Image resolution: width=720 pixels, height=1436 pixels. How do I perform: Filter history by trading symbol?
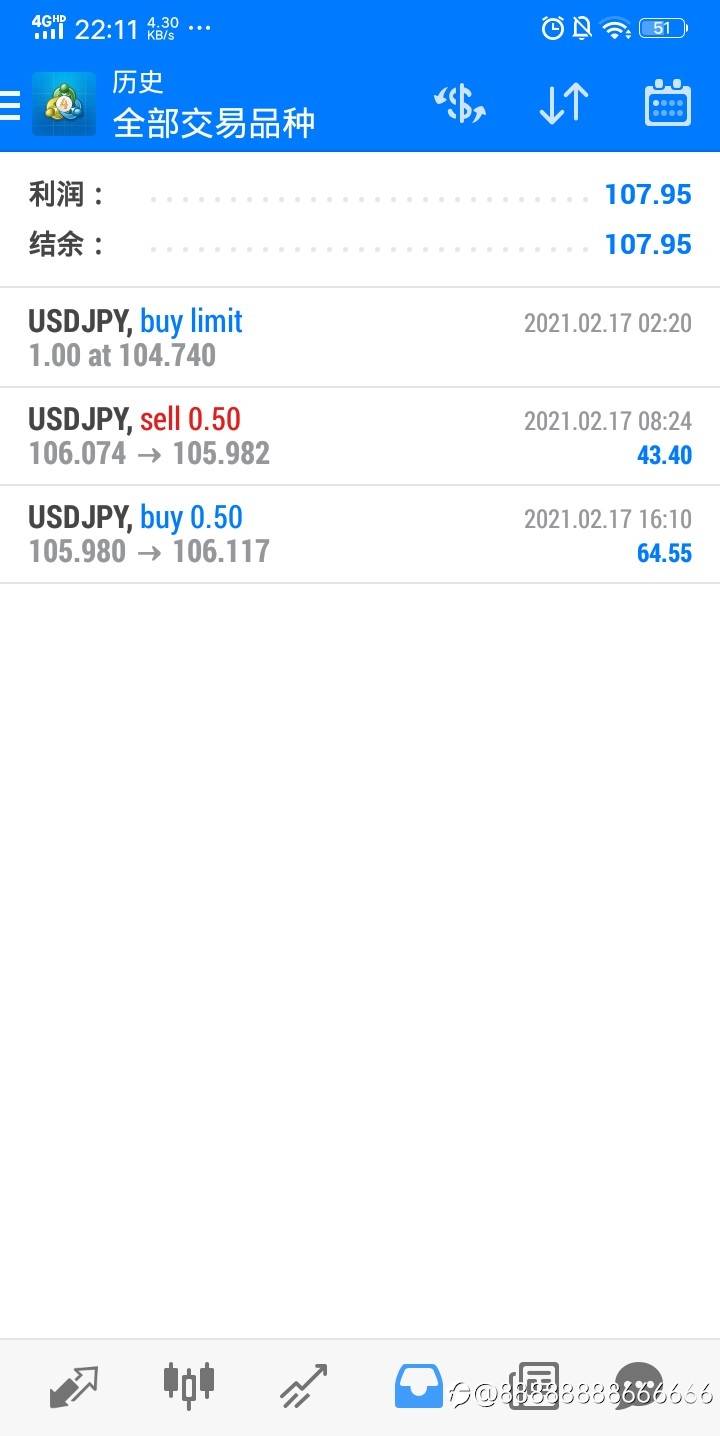459,104
